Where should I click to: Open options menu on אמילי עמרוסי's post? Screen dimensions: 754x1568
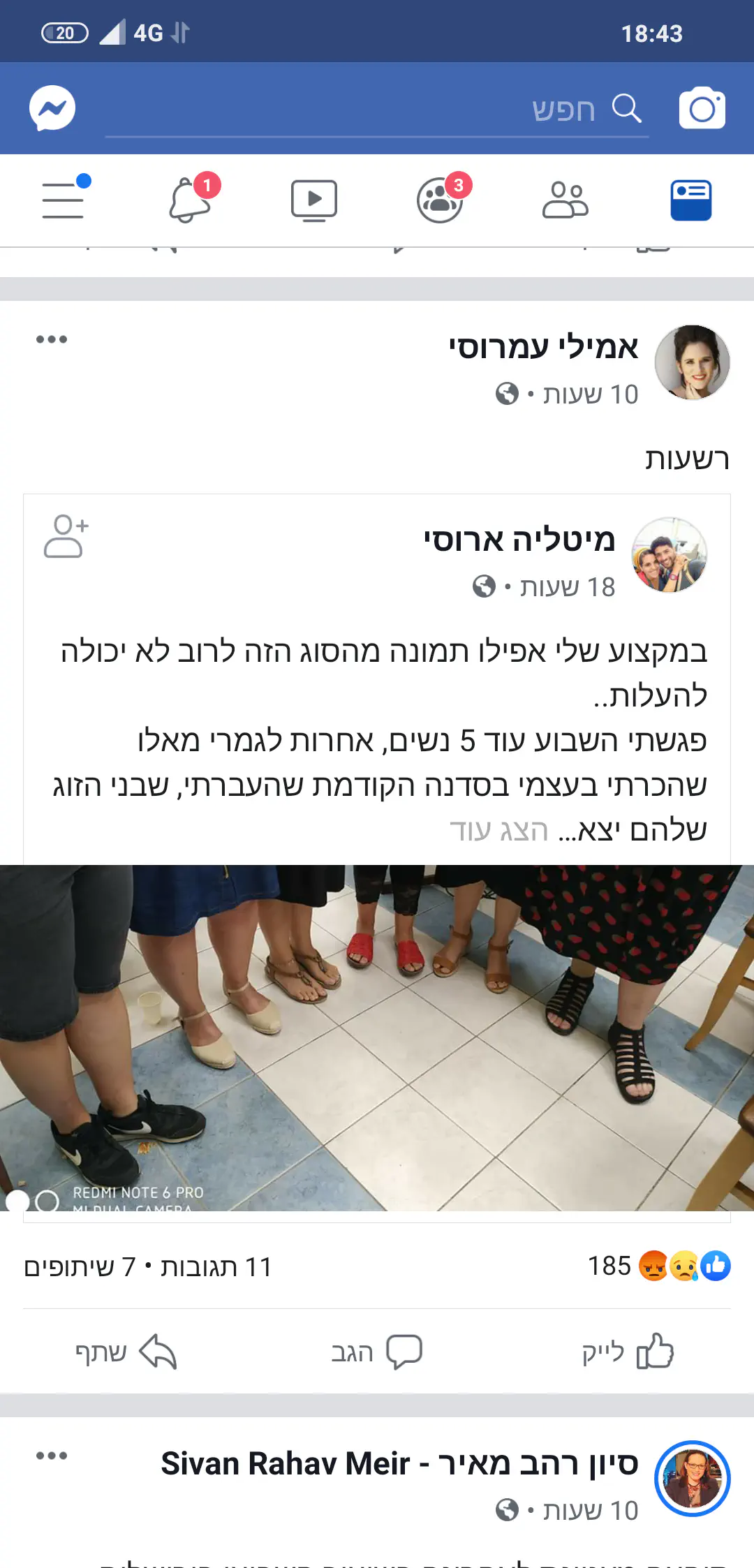click(52, 339)
